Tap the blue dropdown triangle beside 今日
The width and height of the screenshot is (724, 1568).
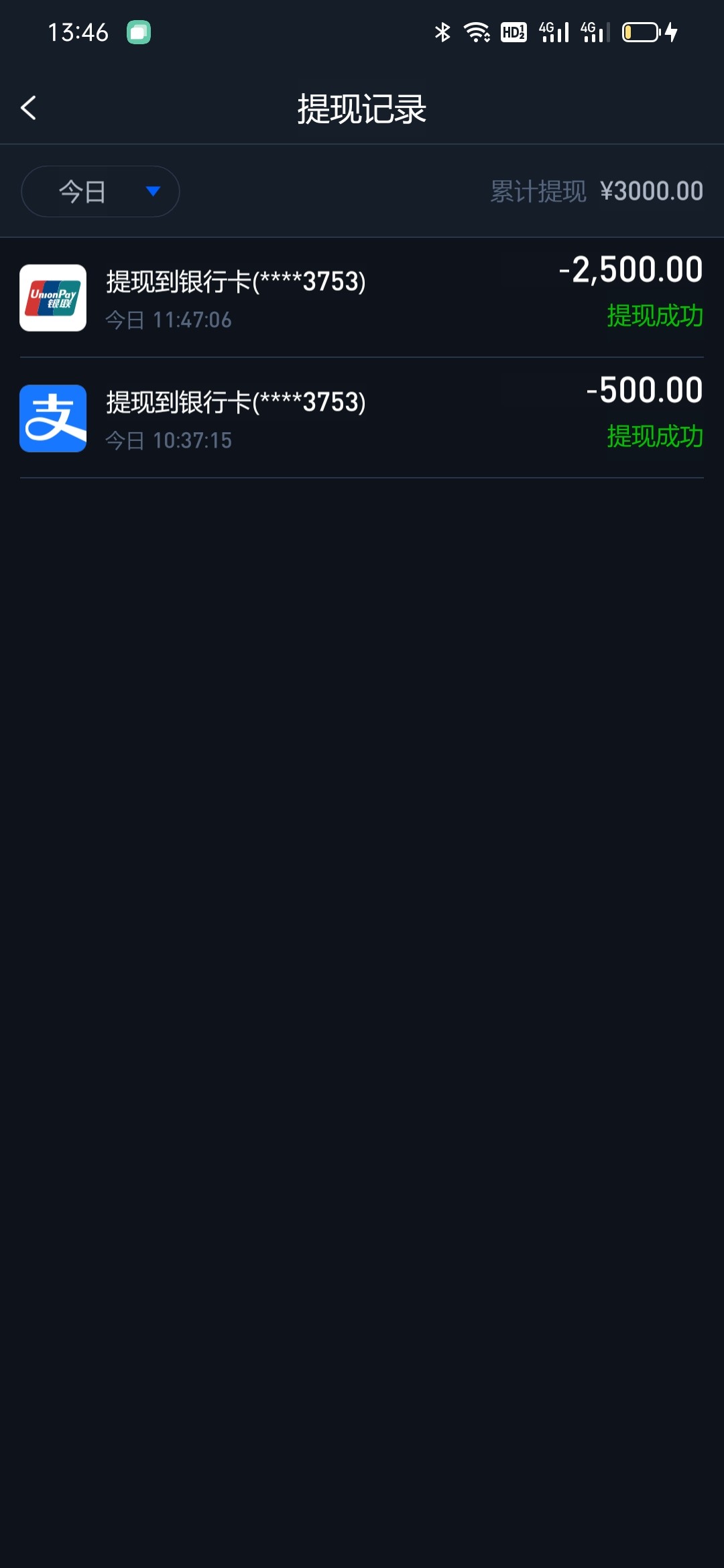(153, 192)
